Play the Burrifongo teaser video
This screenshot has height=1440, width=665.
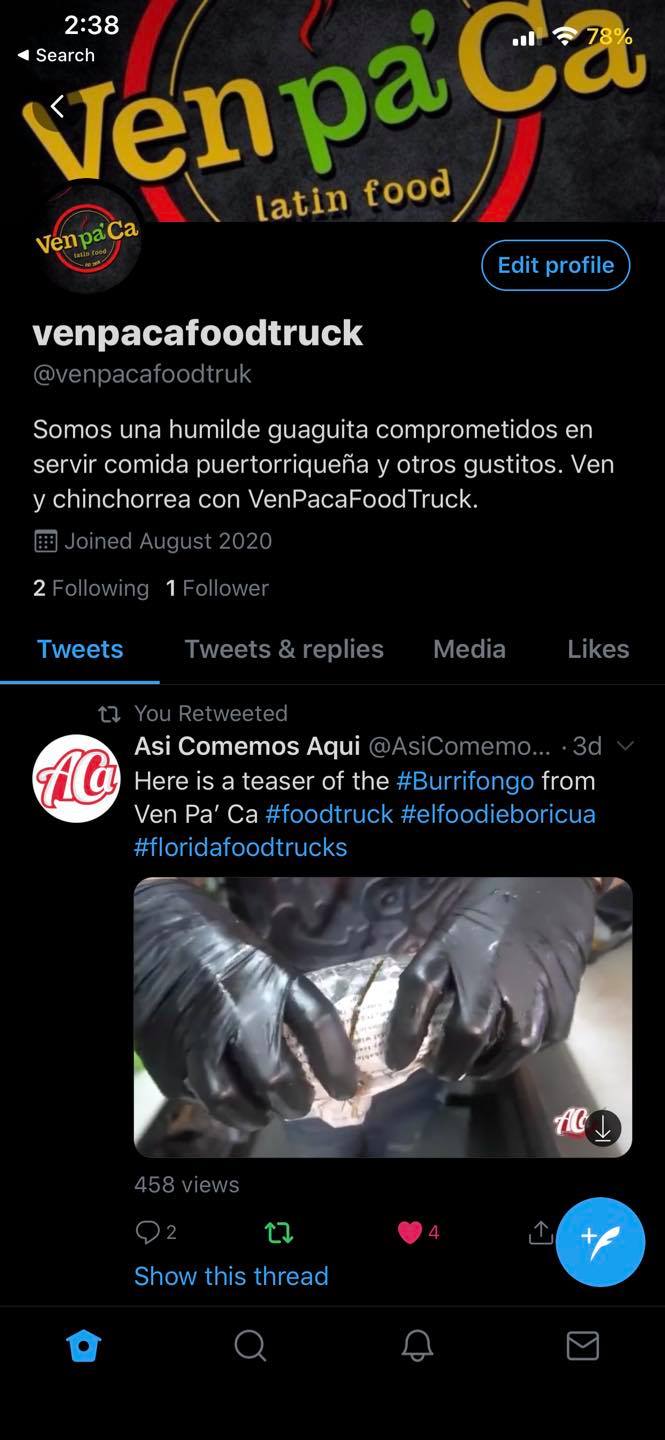click(x=383, y=1017)
